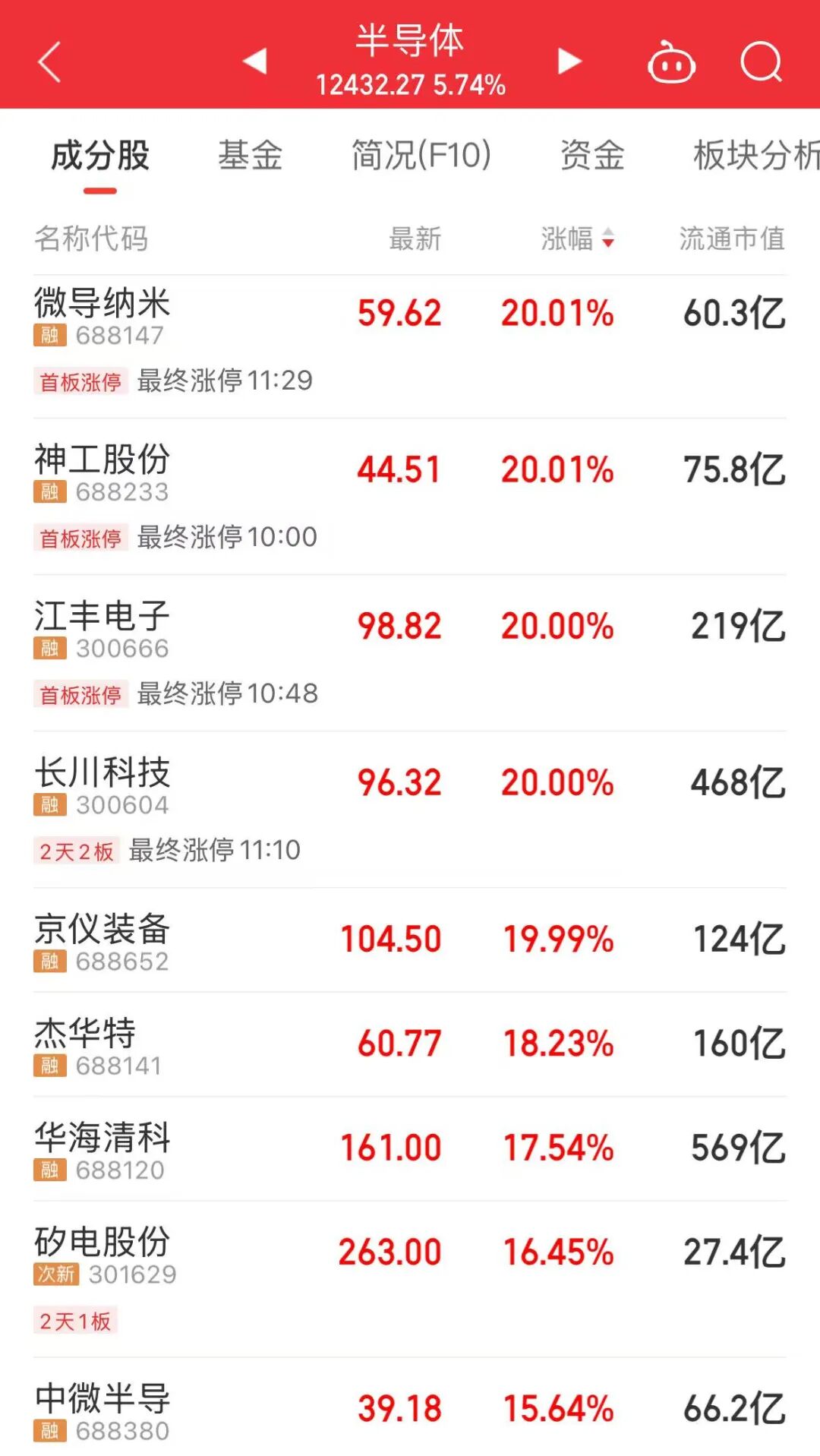Open the robot assistant icon
820x1456 pixels.
pyautogui.click(x=671, y=62)
